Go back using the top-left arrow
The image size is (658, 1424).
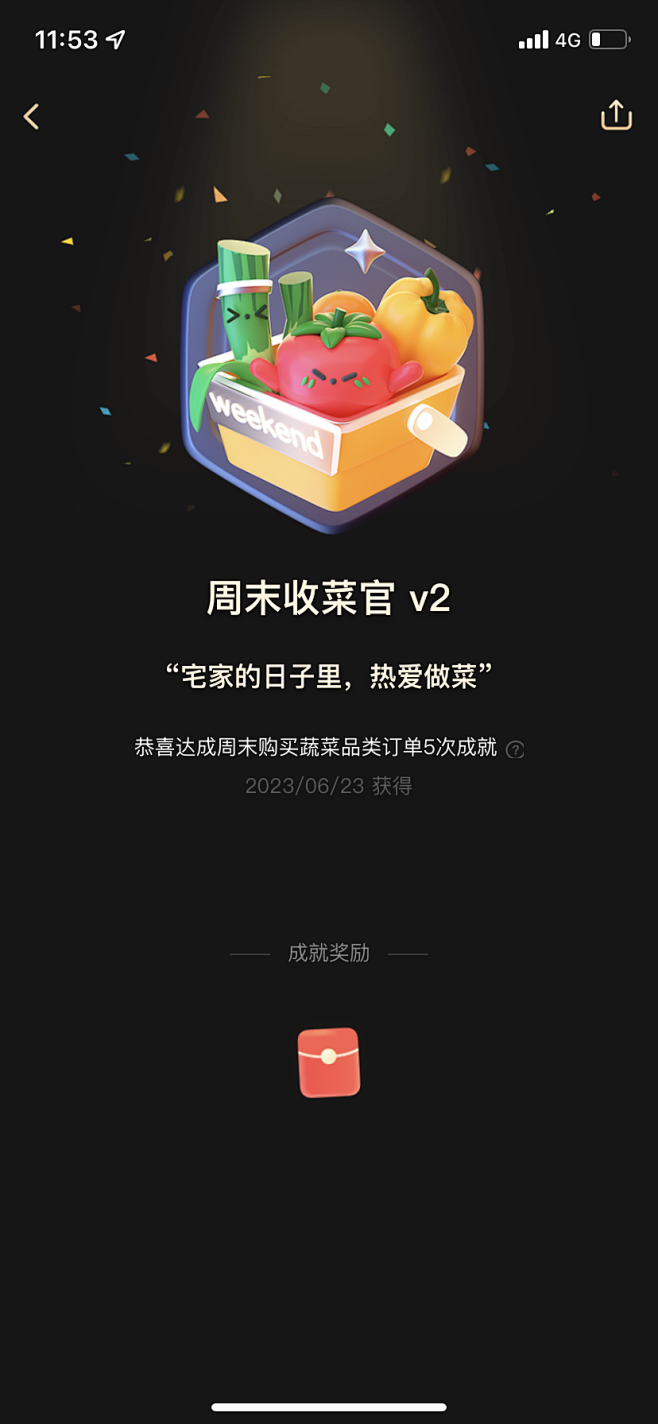[x=32, y=116]
